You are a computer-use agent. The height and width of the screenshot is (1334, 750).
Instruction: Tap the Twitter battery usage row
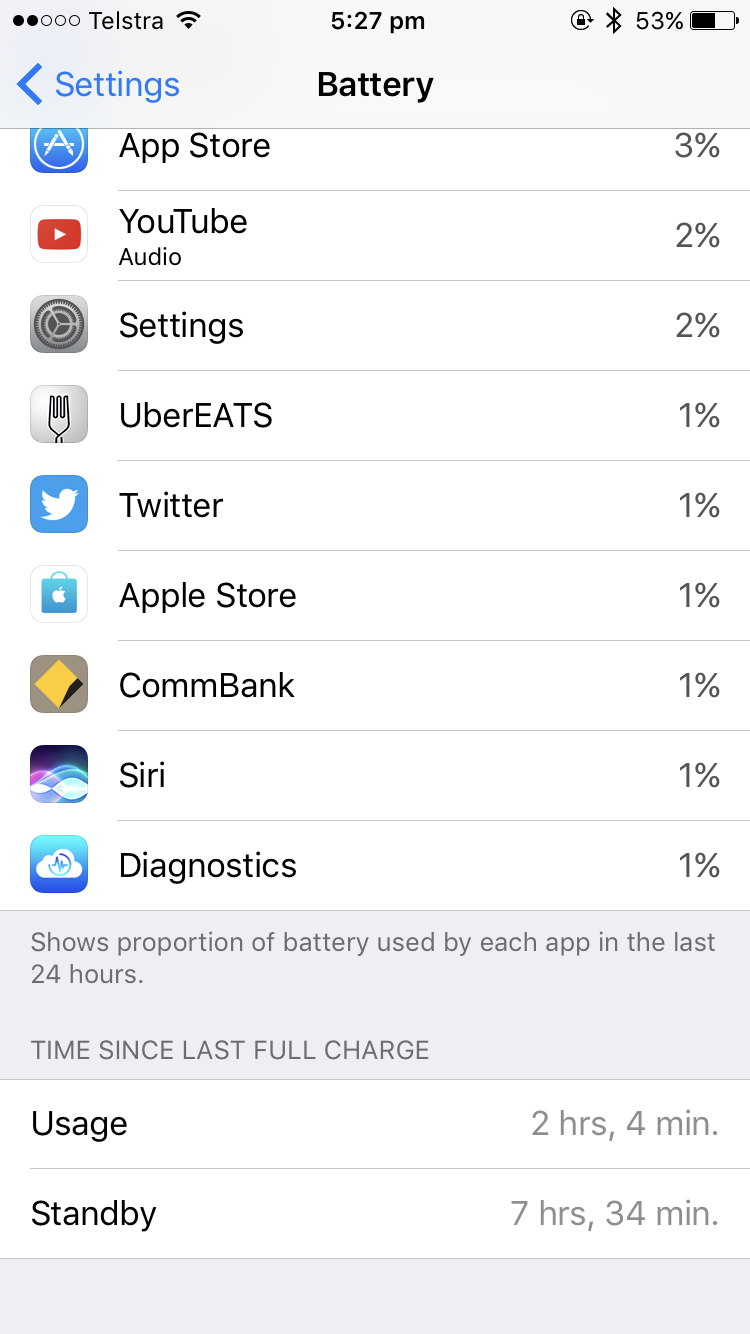375,506
